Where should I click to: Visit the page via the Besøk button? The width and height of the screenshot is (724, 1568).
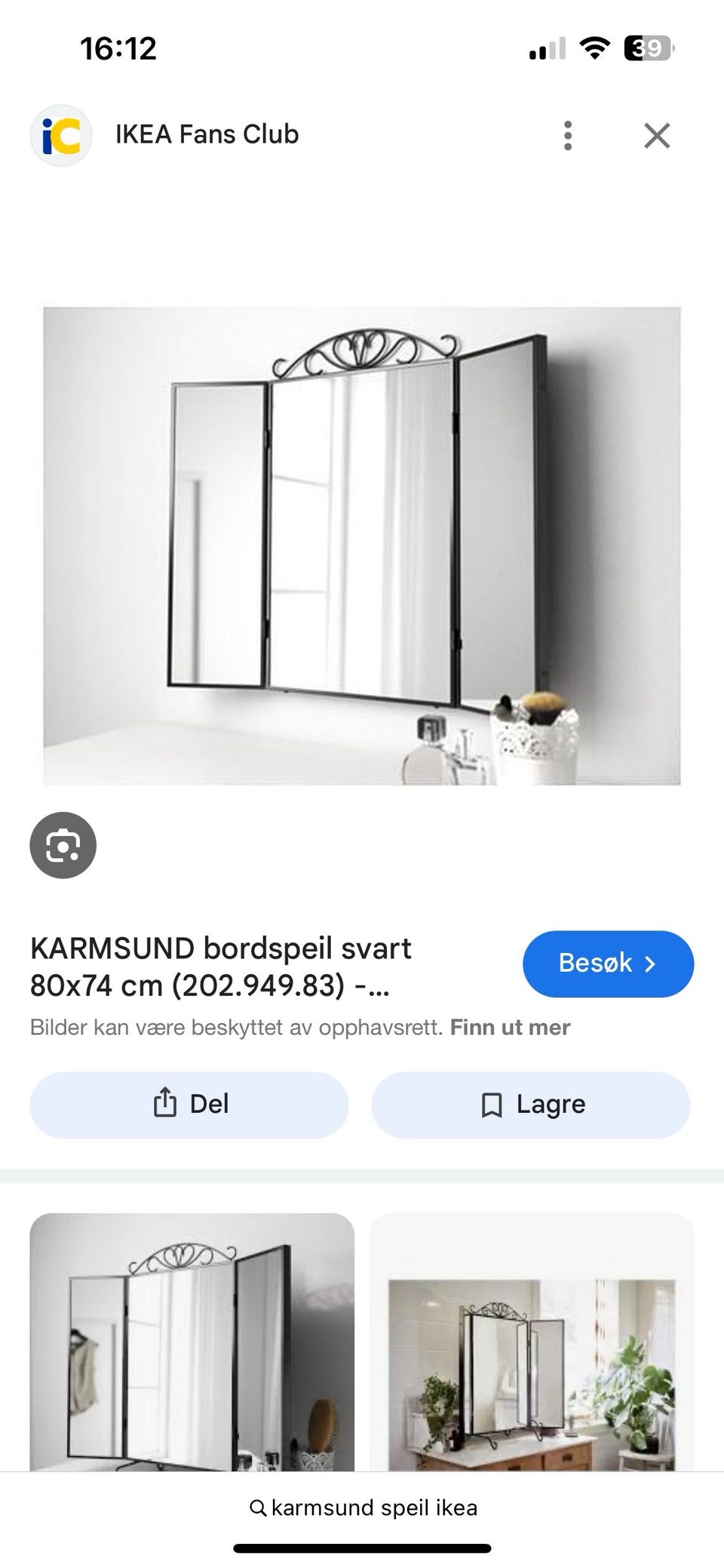(608, 964)
